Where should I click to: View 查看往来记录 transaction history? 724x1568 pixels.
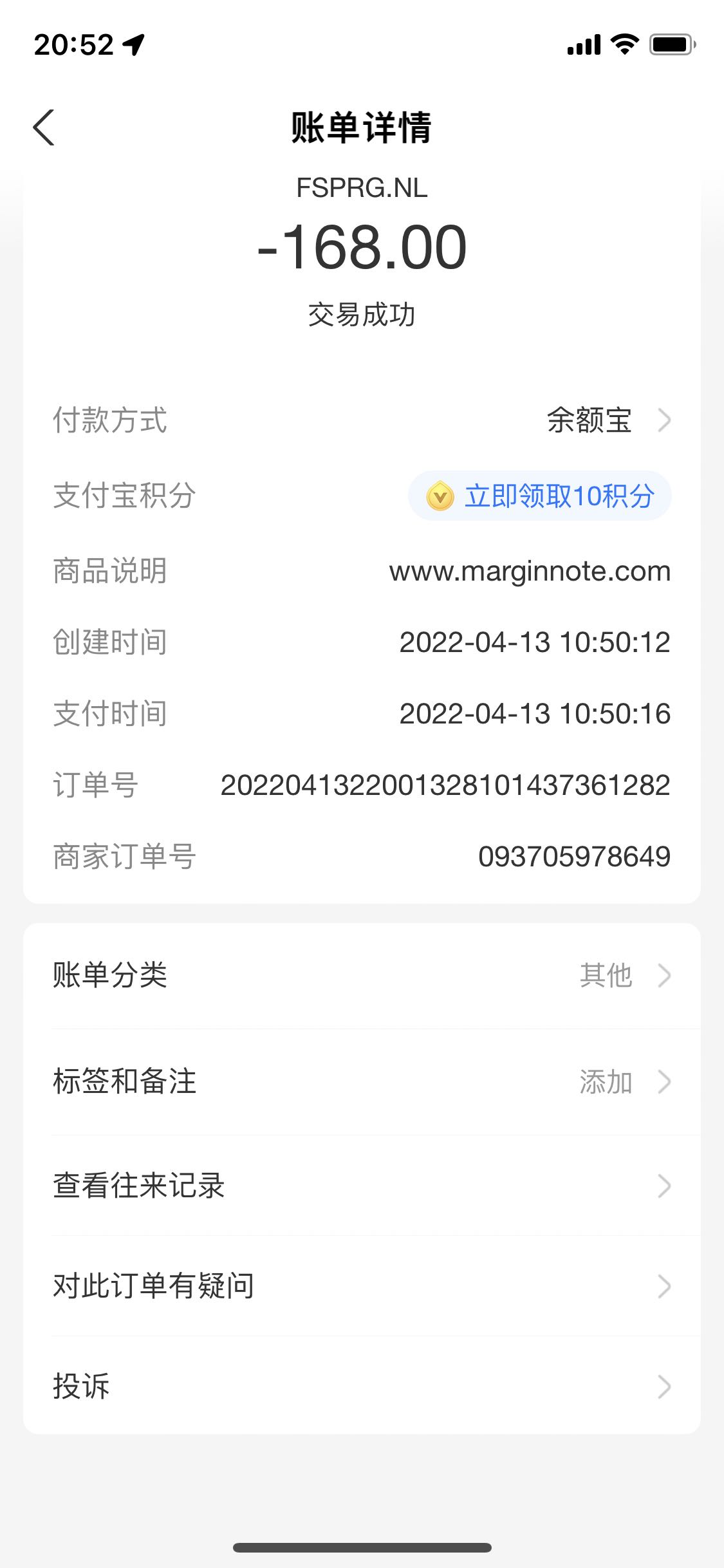pyautogui.click(x=362, y=1186)
